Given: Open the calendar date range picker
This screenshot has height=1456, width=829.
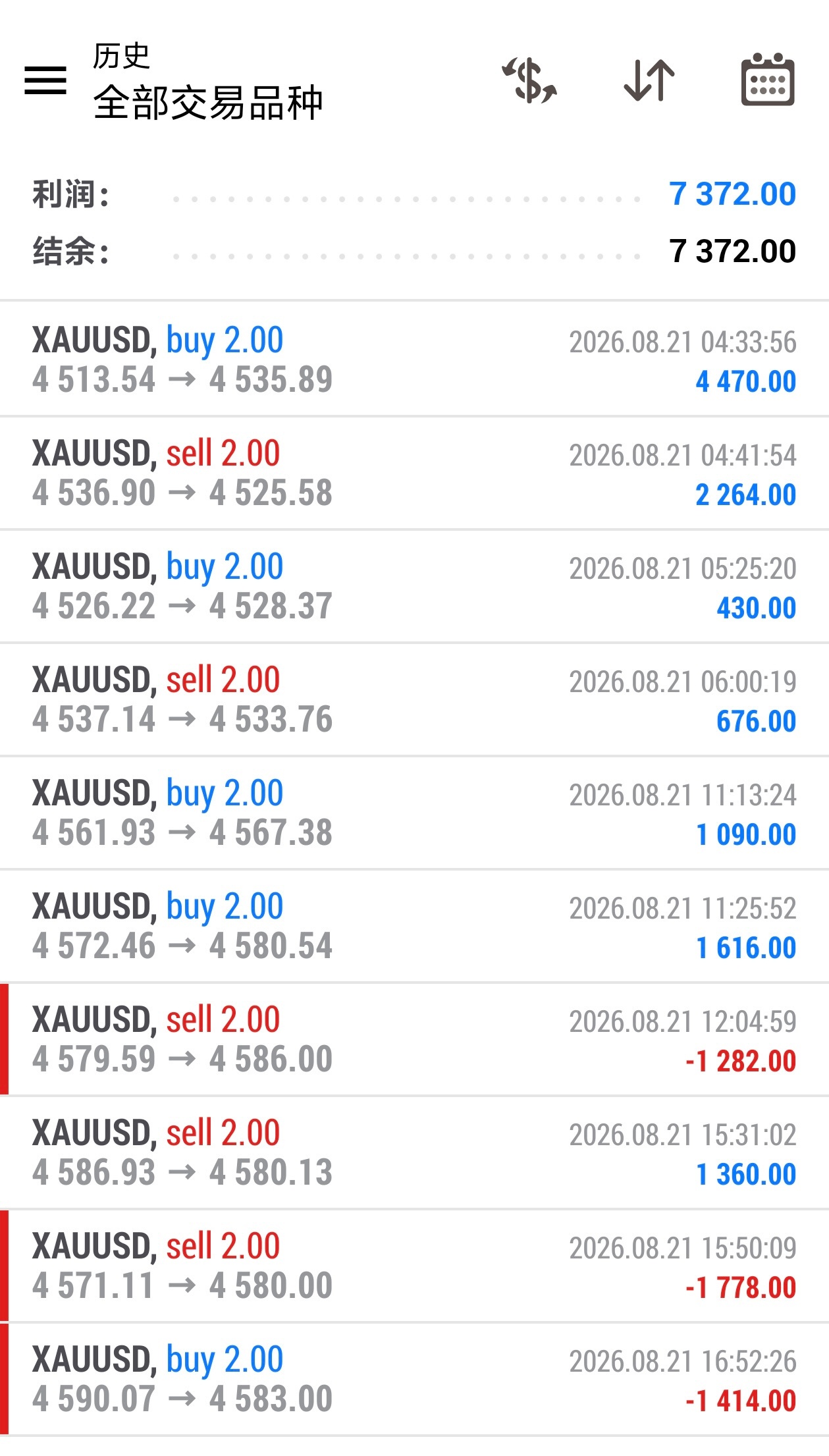Looking at the screenshot, I should [768, 80].
